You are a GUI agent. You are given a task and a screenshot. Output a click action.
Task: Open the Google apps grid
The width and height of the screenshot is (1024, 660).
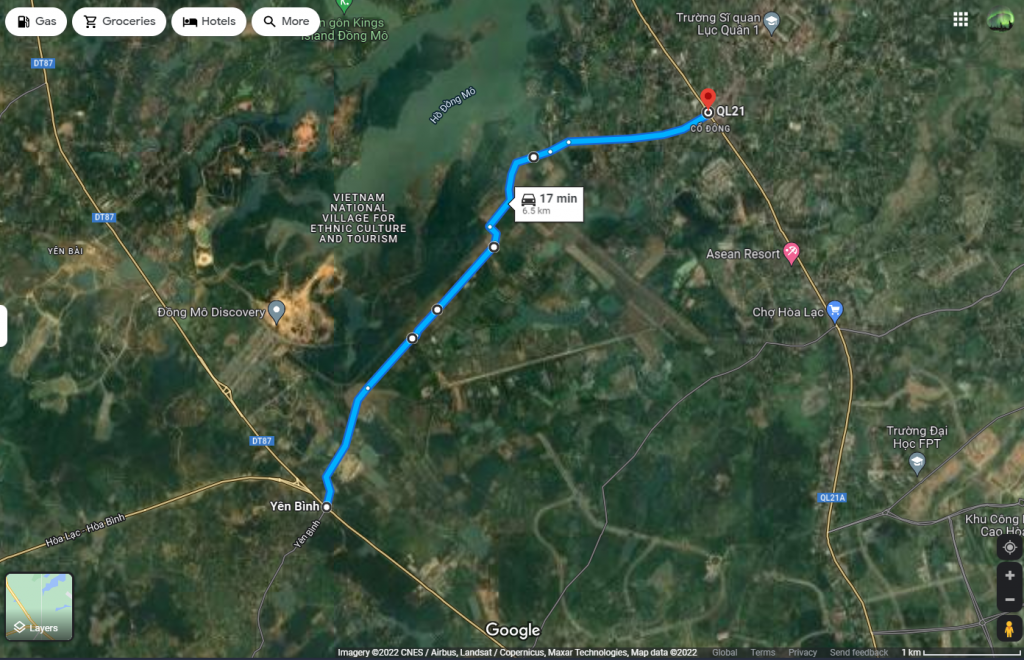click(961, 19)
